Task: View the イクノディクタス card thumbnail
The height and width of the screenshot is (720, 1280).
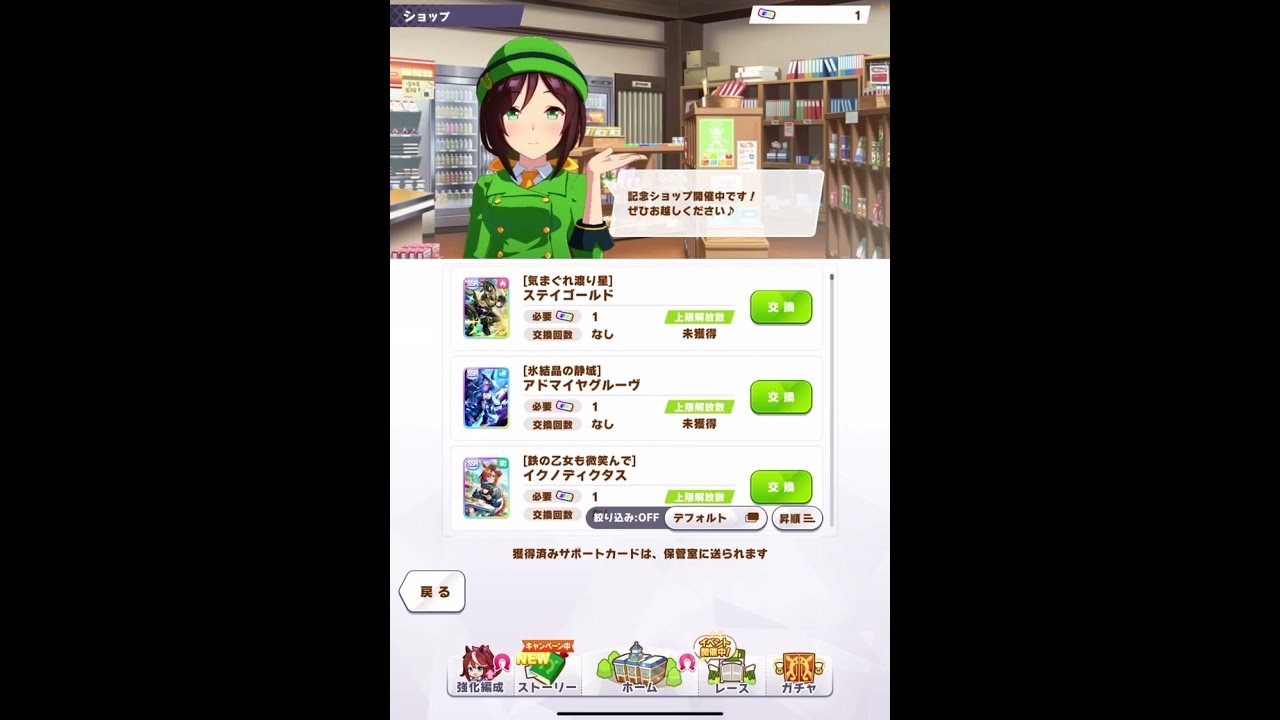Action: pyautogui.click(x=486, y=488)
